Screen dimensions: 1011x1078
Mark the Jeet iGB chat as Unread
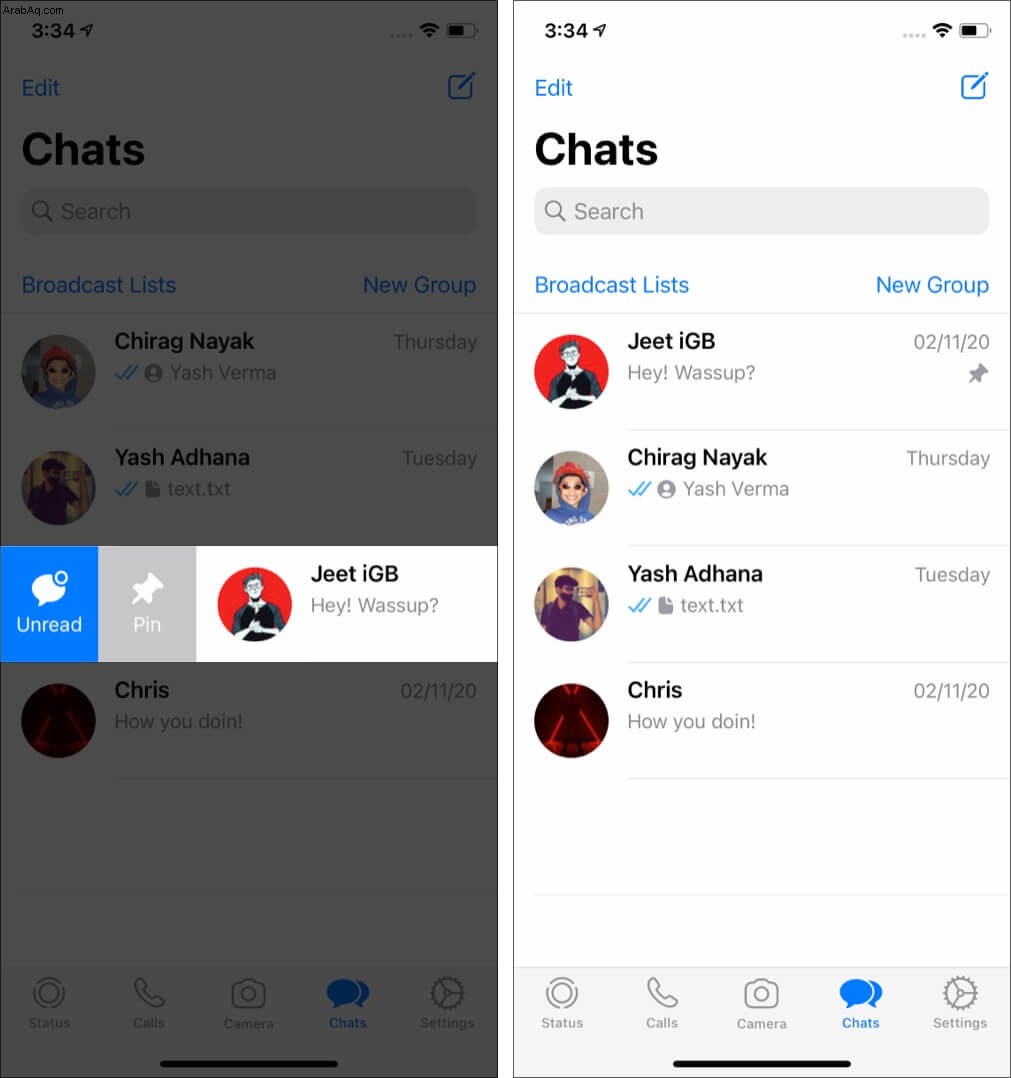49,604
